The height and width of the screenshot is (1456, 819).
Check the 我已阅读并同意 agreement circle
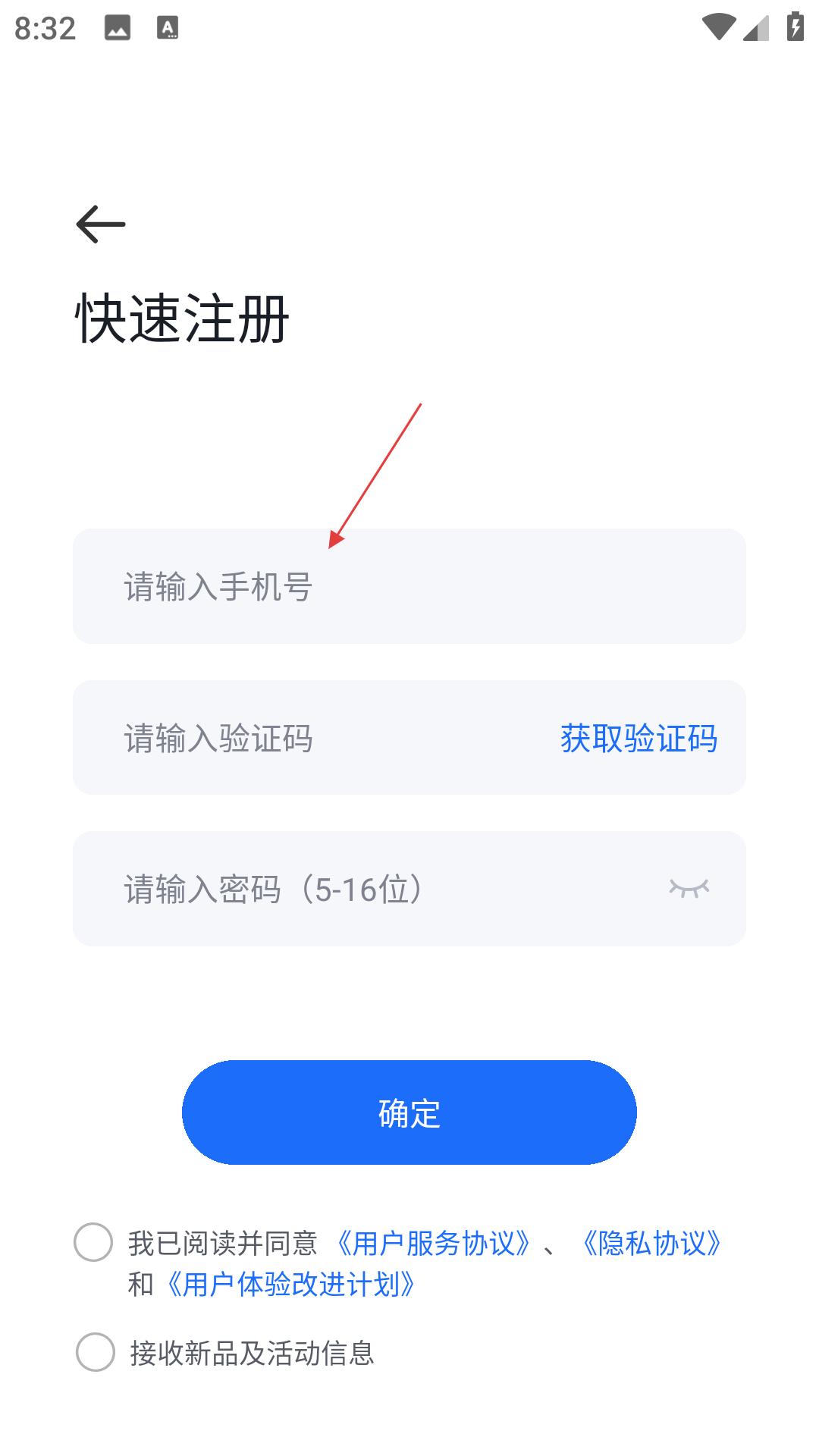pyautogui.click(x=93, y=1242)
